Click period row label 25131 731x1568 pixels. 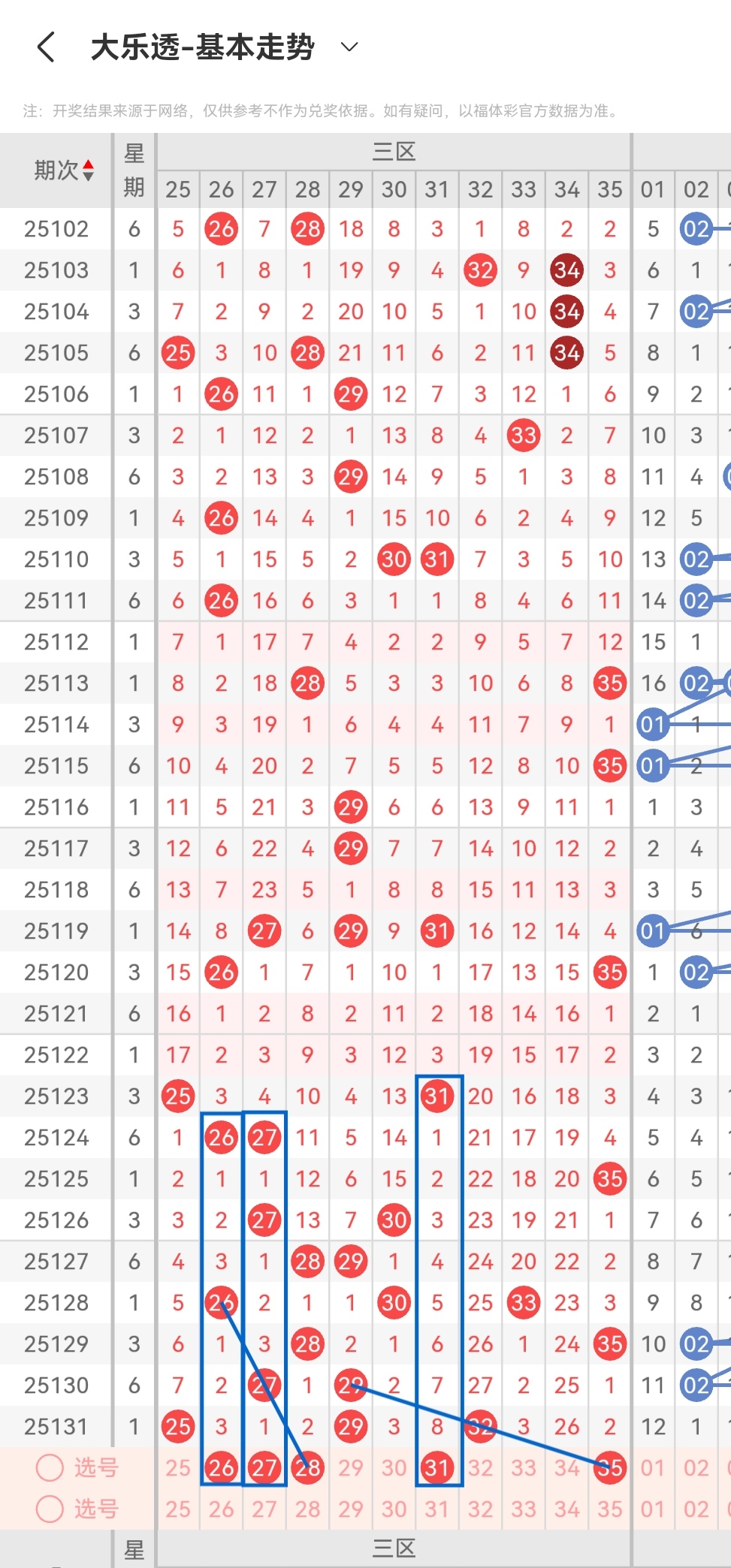coord(56,1426)
